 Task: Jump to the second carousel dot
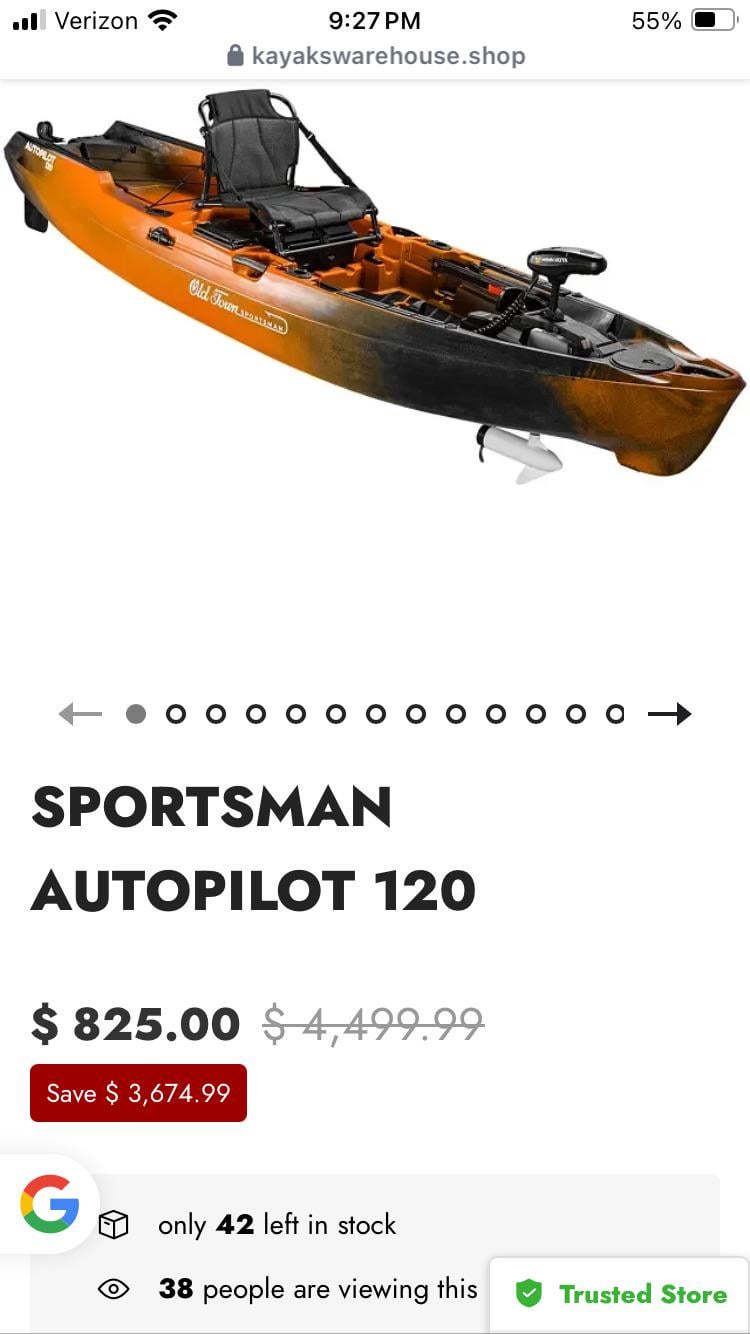pos(176,714)
